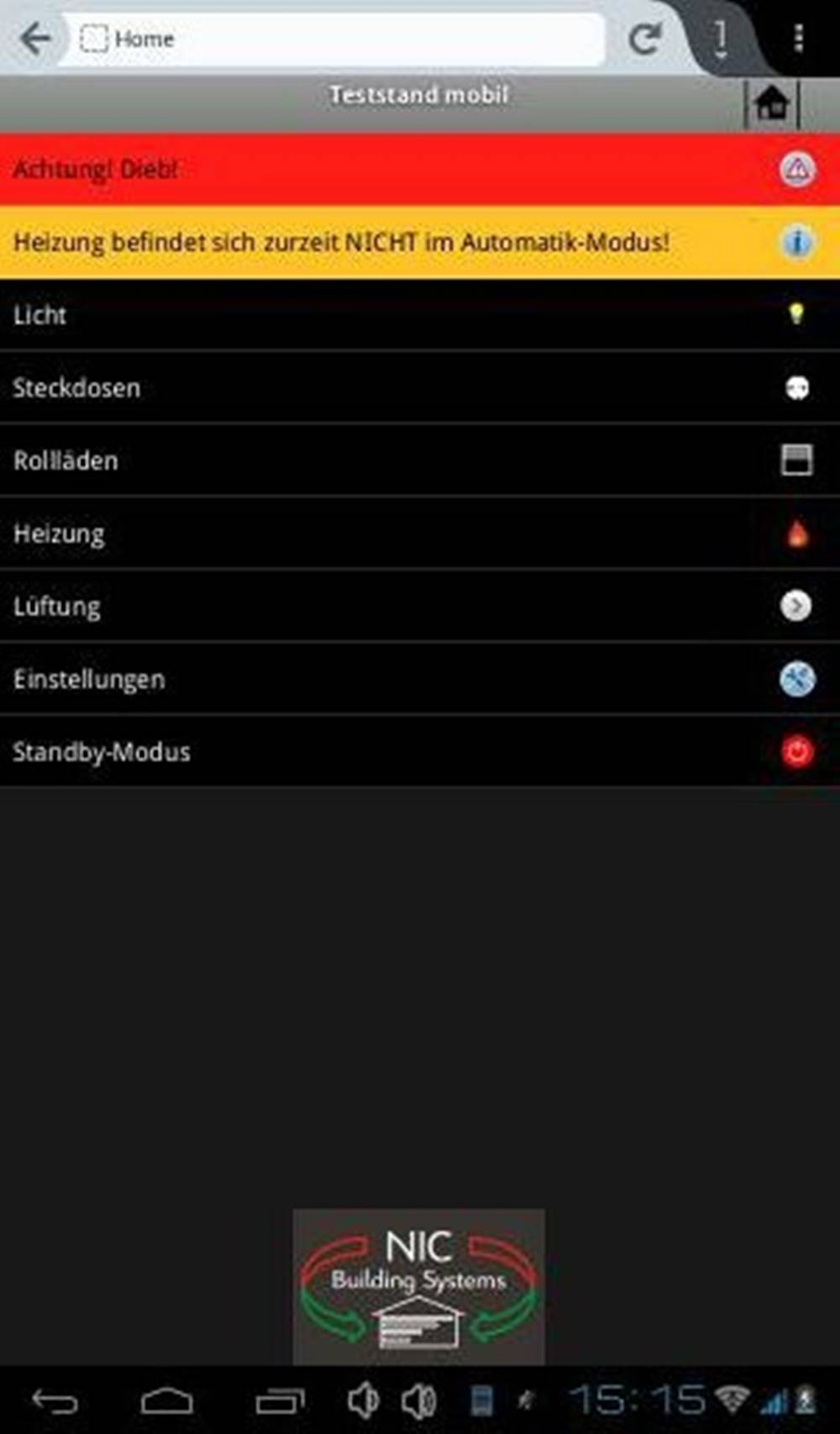Open the browser bookmarks tab
Image resolution: width=840 pixels, height=1434 pixels.
click(x=721, y=39)
